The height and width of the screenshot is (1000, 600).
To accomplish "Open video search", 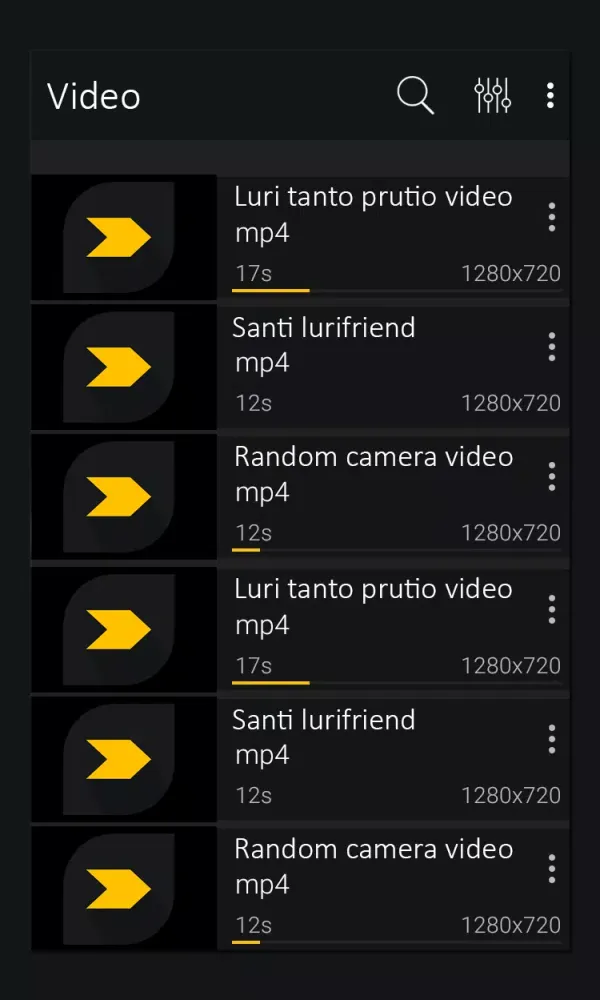I will (415, 96).
